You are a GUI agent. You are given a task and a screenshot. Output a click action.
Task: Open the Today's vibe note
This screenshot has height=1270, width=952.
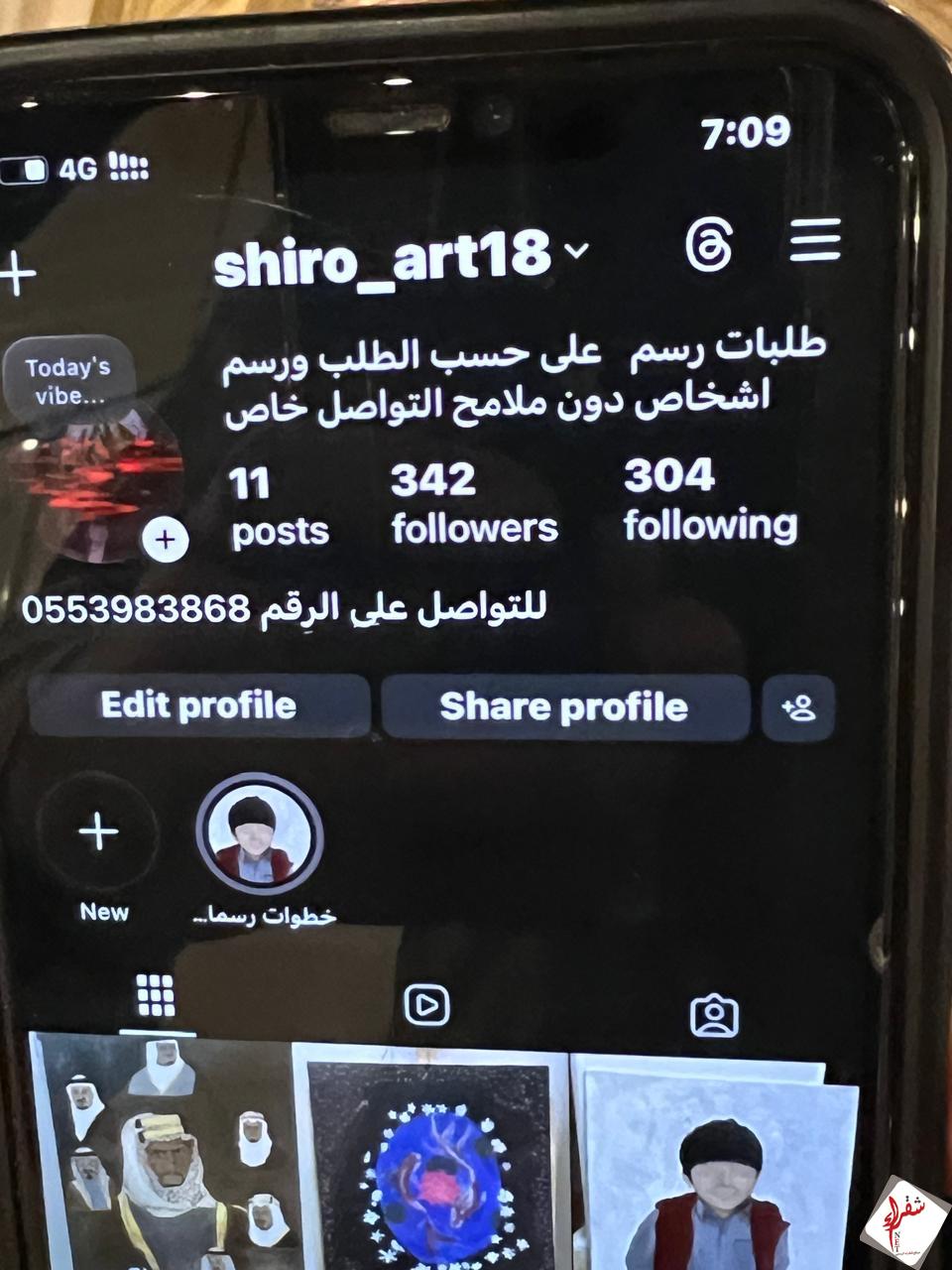[66, 381]
